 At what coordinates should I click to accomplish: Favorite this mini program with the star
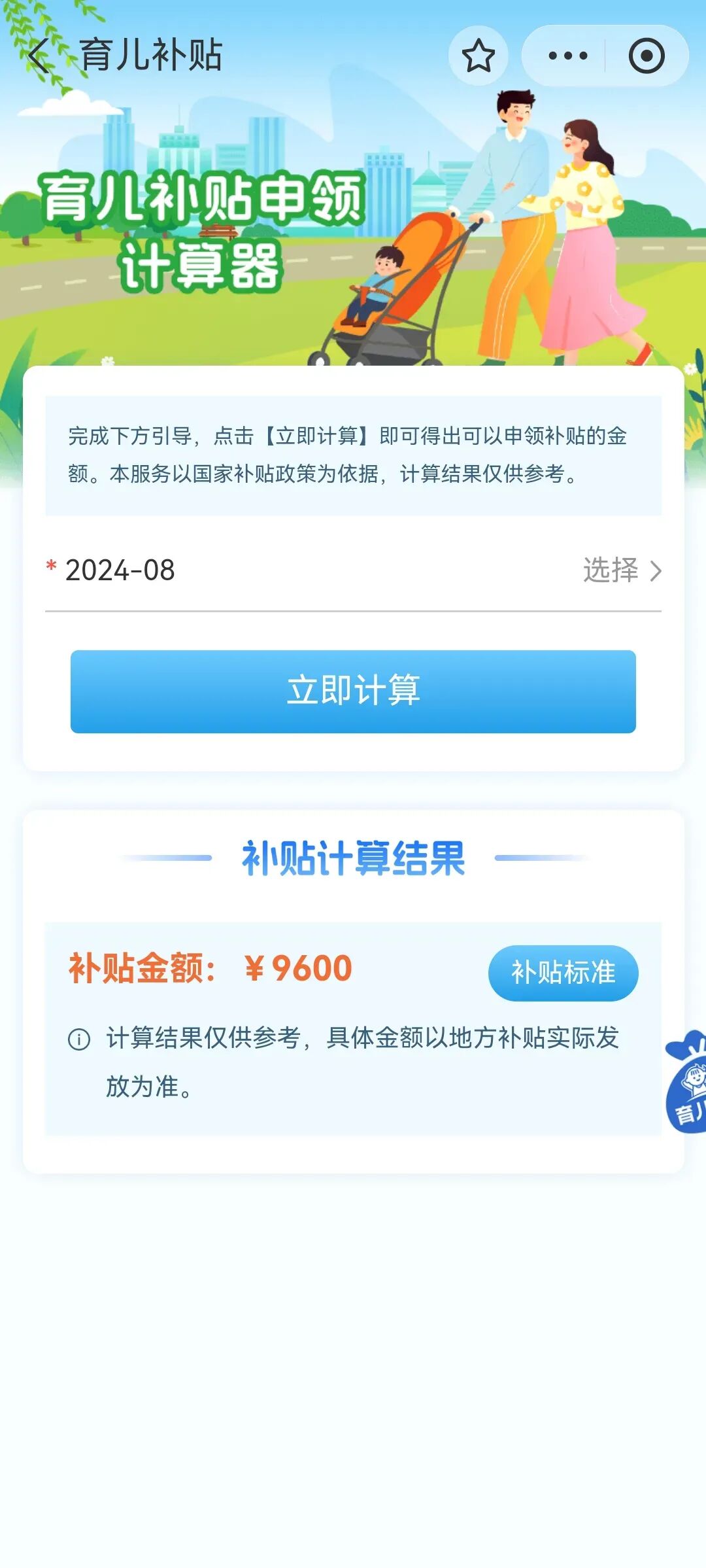coord(479,56)
